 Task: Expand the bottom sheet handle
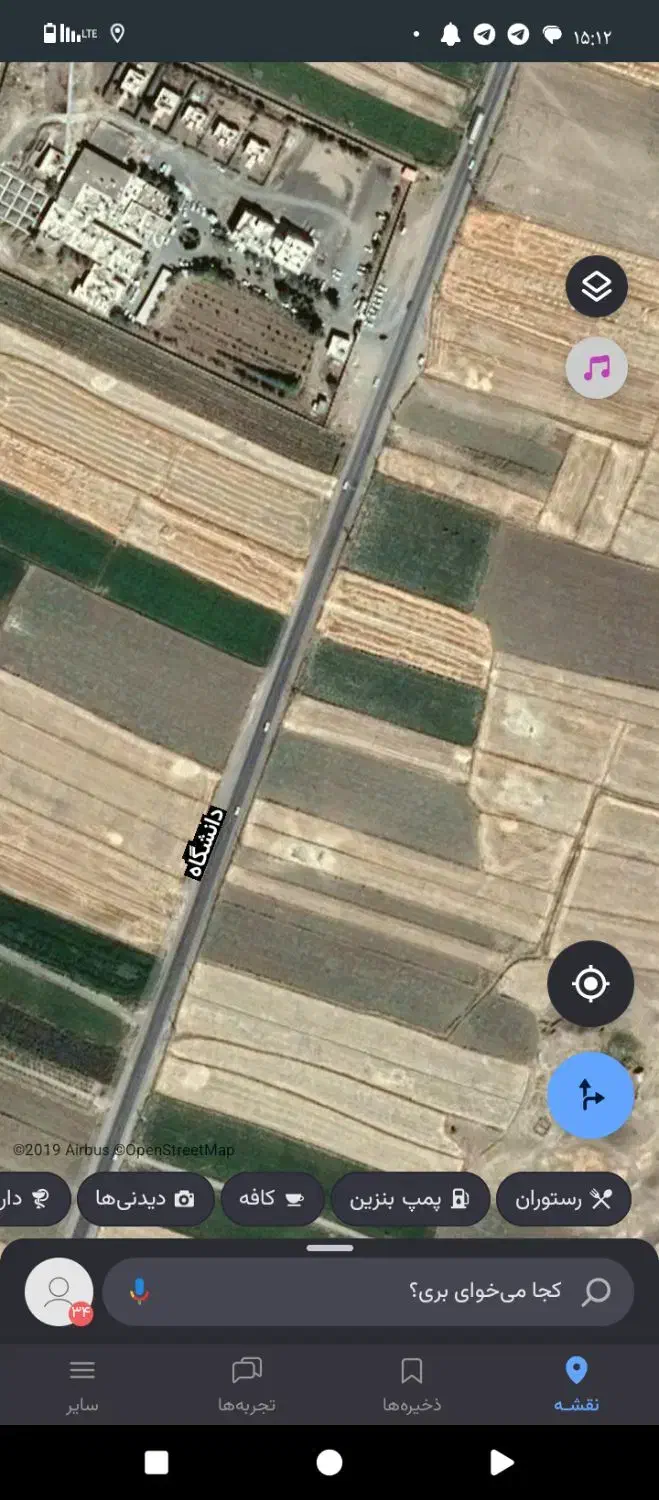tap(330, 1248)
